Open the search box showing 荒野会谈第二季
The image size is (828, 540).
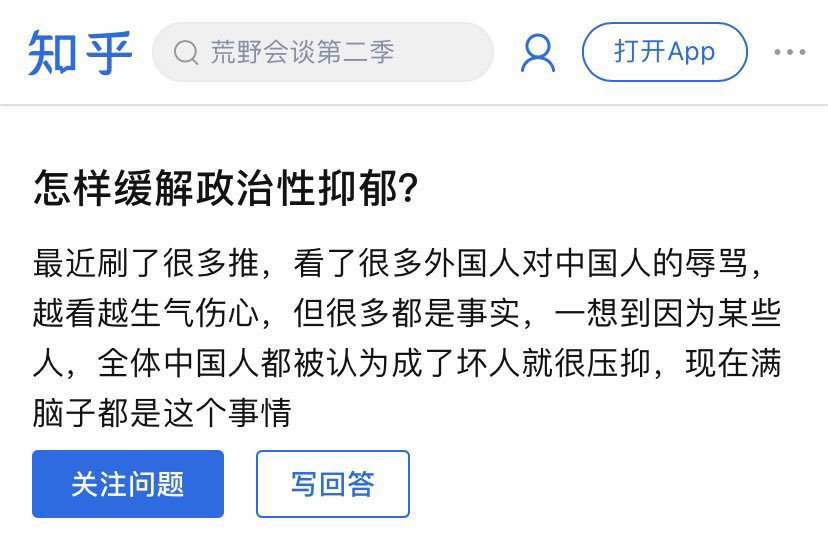(322, 52)
